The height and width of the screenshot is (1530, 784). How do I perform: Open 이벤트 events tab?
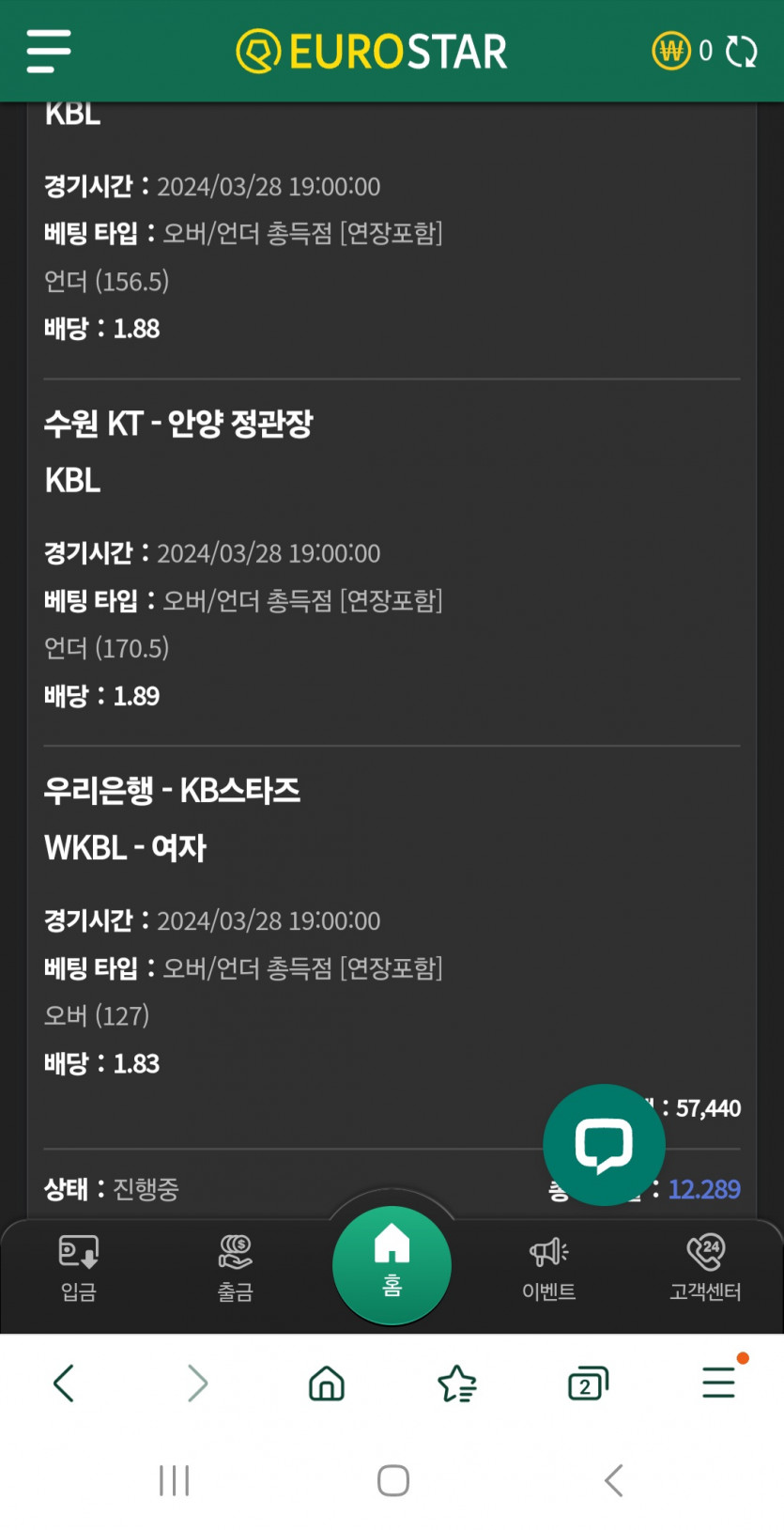(x=548, y=1268)
